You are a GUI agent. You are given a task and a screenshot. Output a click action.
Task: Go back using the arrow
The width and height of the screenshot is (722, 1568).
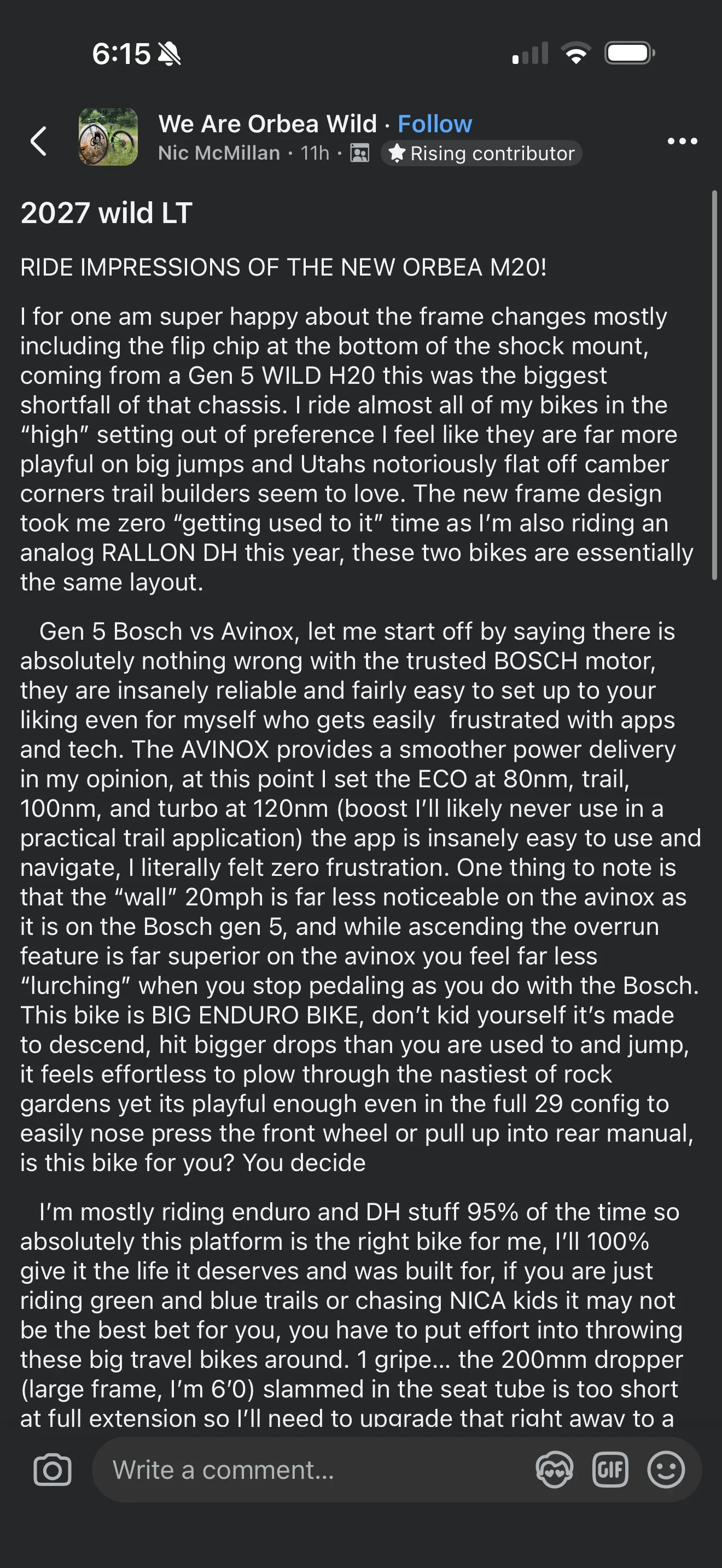[38, 141]
